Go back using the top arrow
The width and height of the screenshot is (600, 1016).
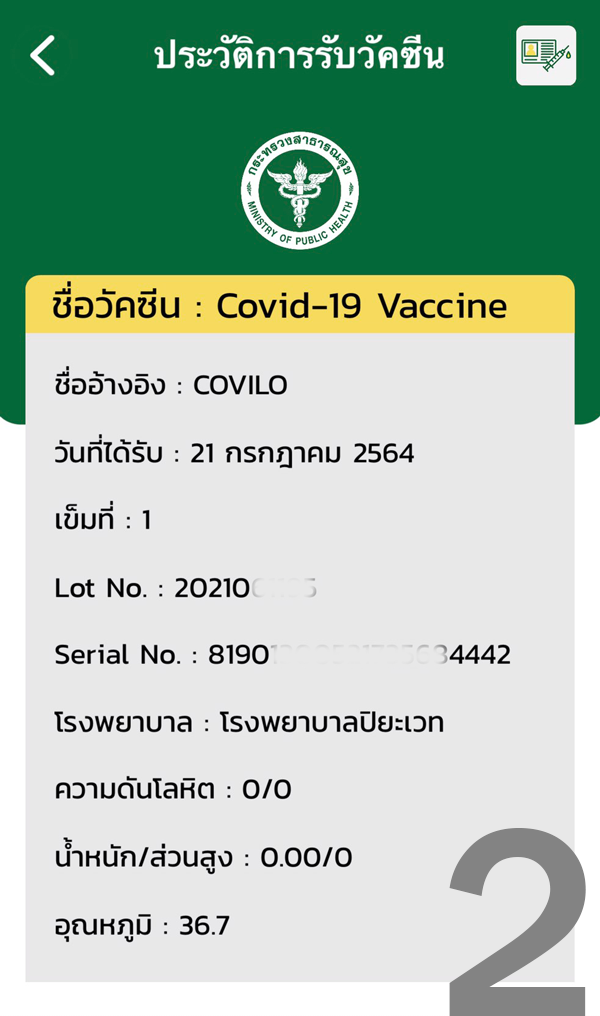point(43,55)
